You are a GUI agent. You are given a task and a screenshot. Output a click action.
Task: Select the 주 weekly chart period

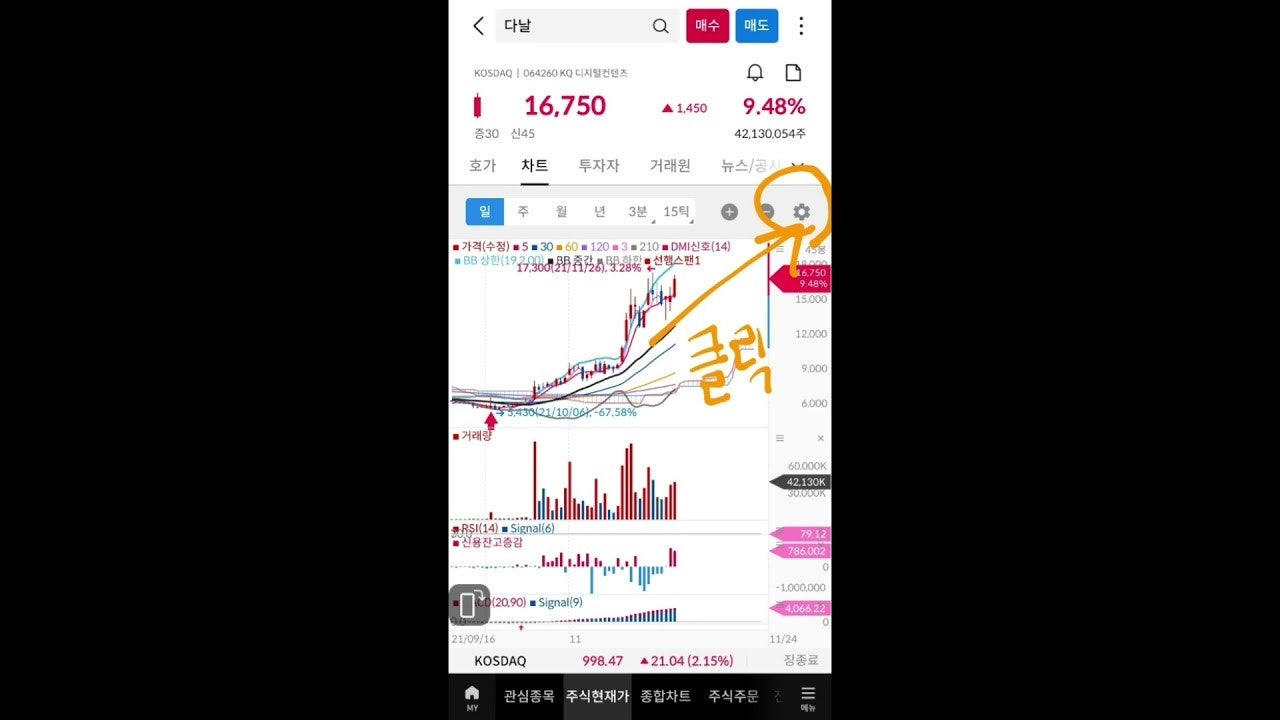pos(523,212)
